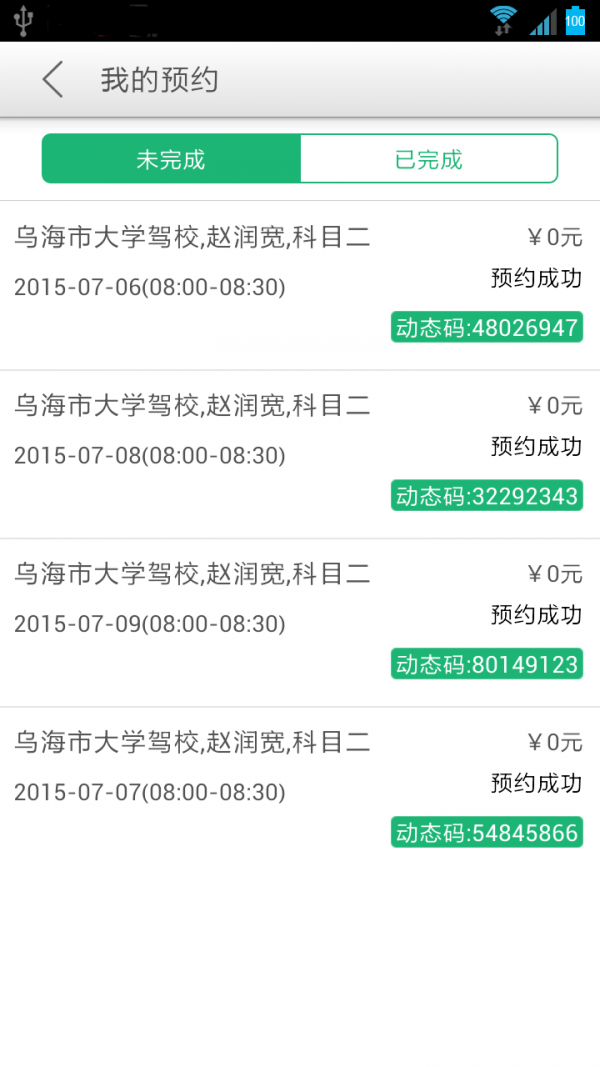The image size is (600, 1067).
Task: Go back from 我的预约 screen
Action: point(53,80)
